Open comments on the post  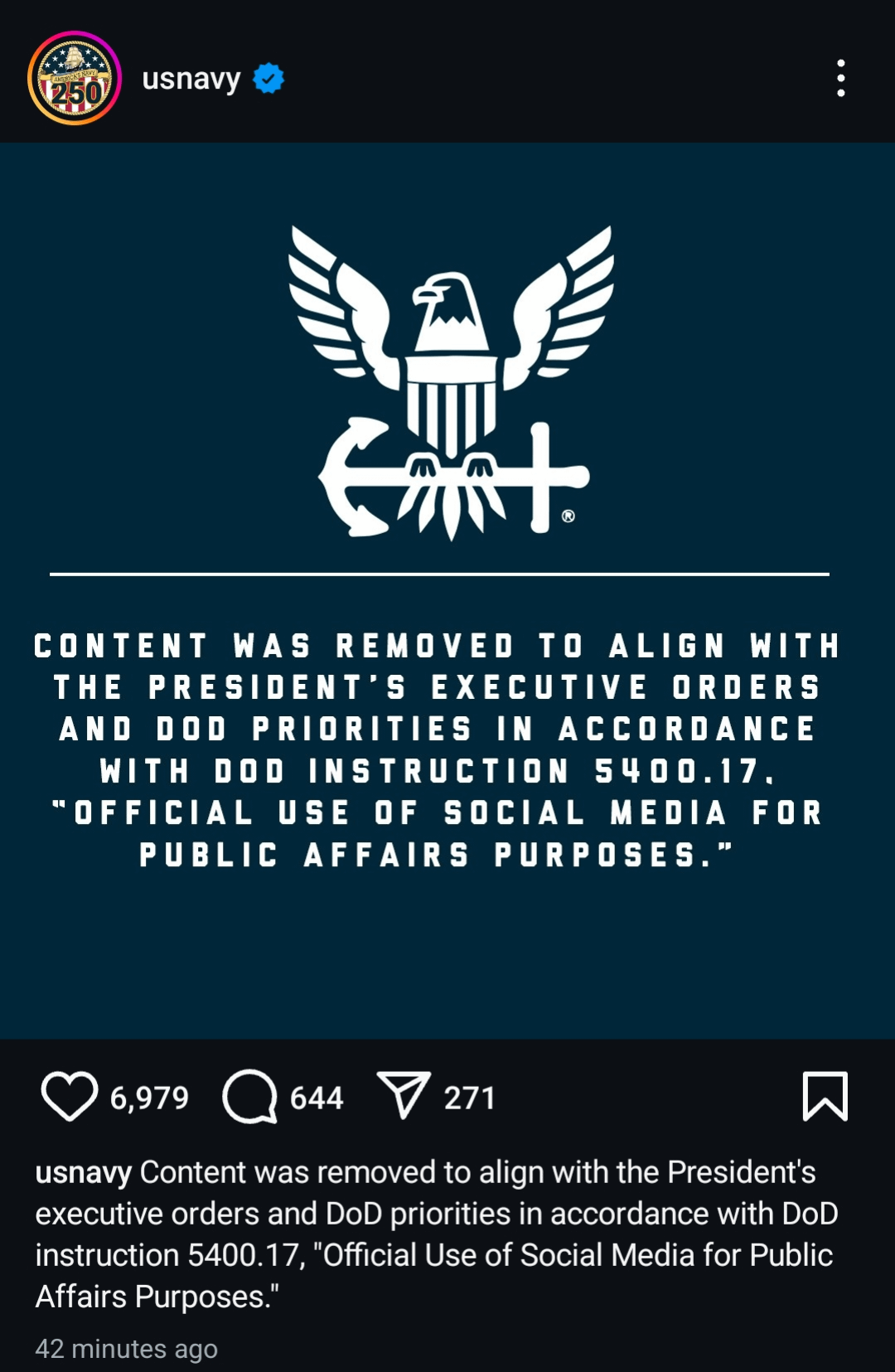tap(249, 1097)
